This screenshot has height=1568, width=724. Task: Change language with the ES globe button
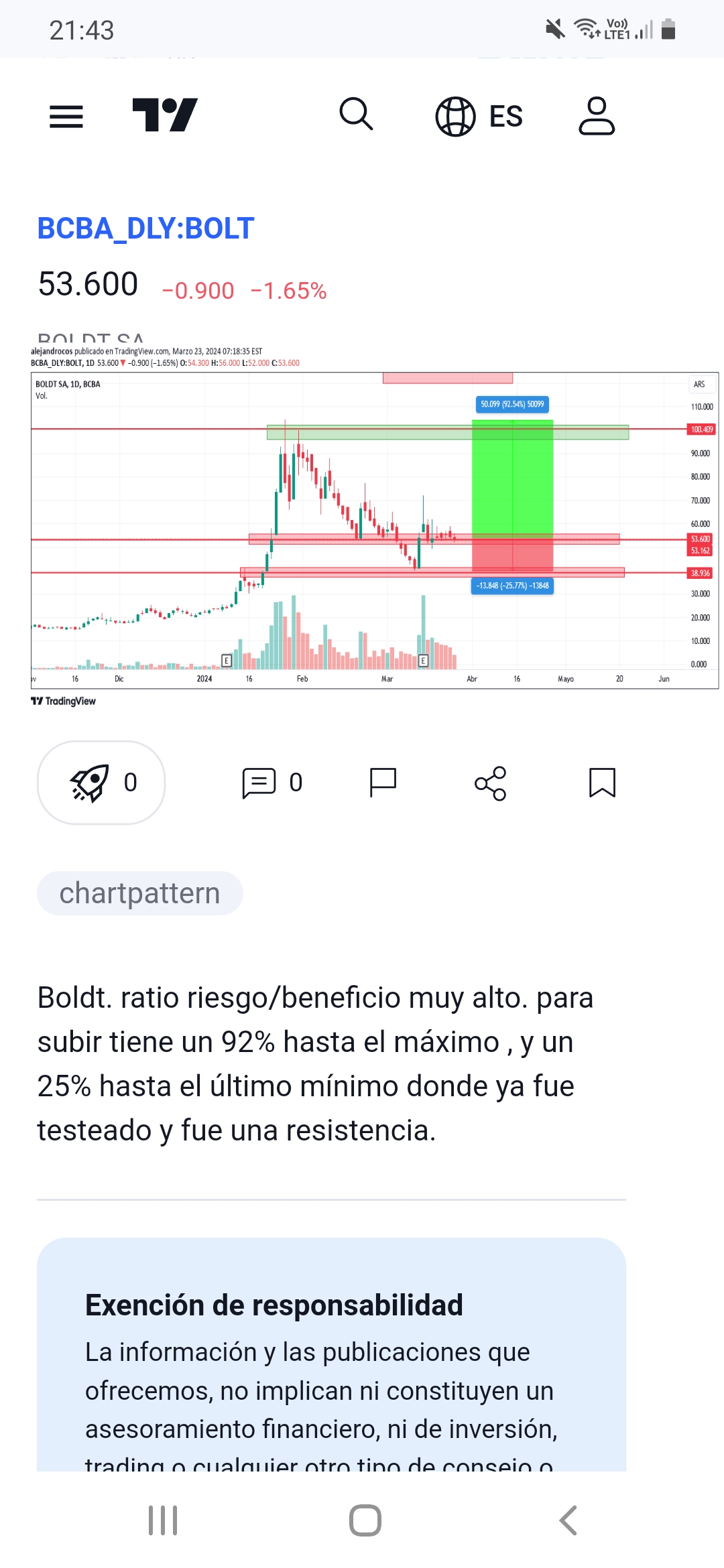[479, 117]
